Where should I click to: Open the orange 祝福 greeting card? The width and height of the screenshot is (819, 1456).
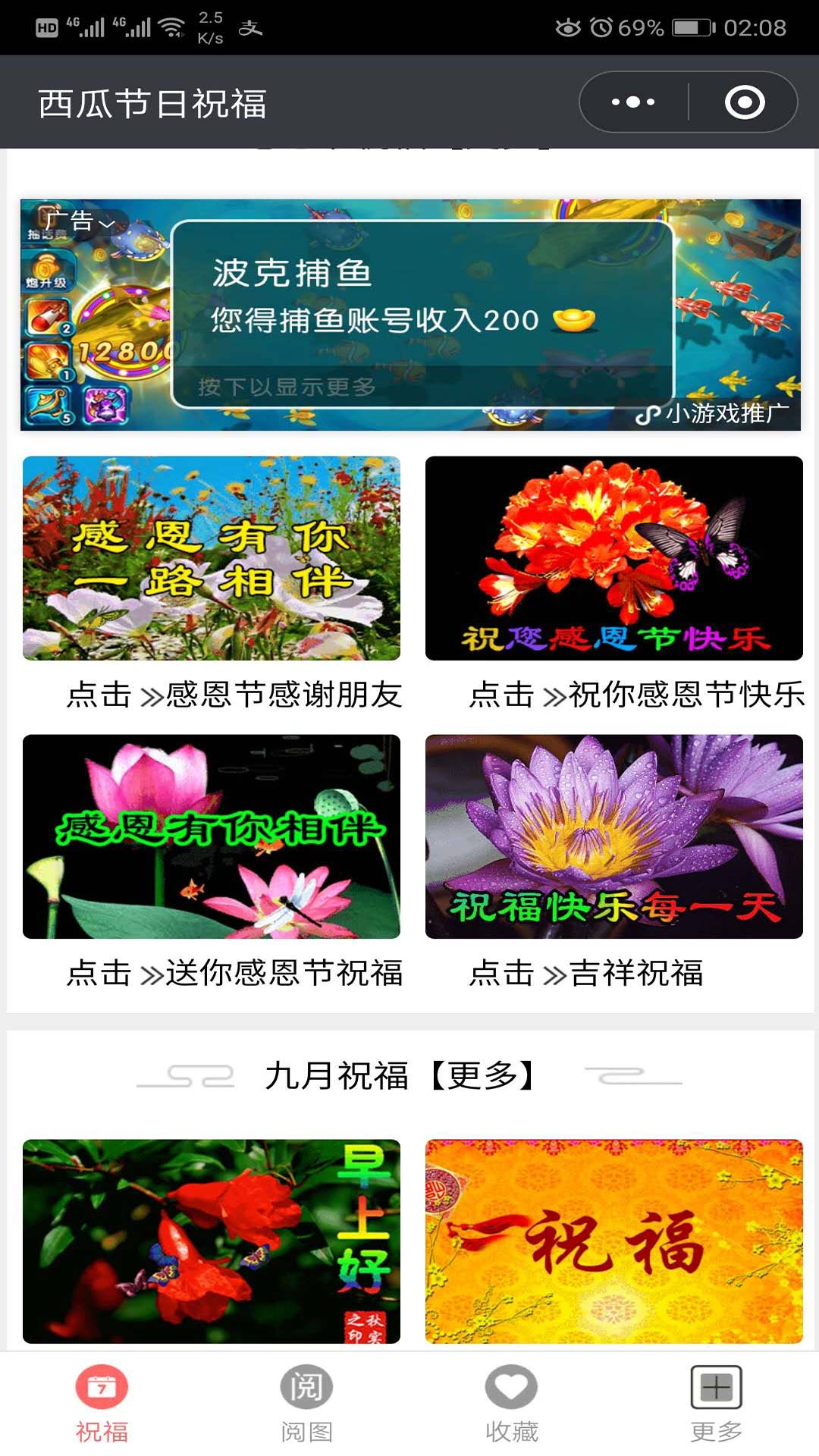[x=613, y=1241]
